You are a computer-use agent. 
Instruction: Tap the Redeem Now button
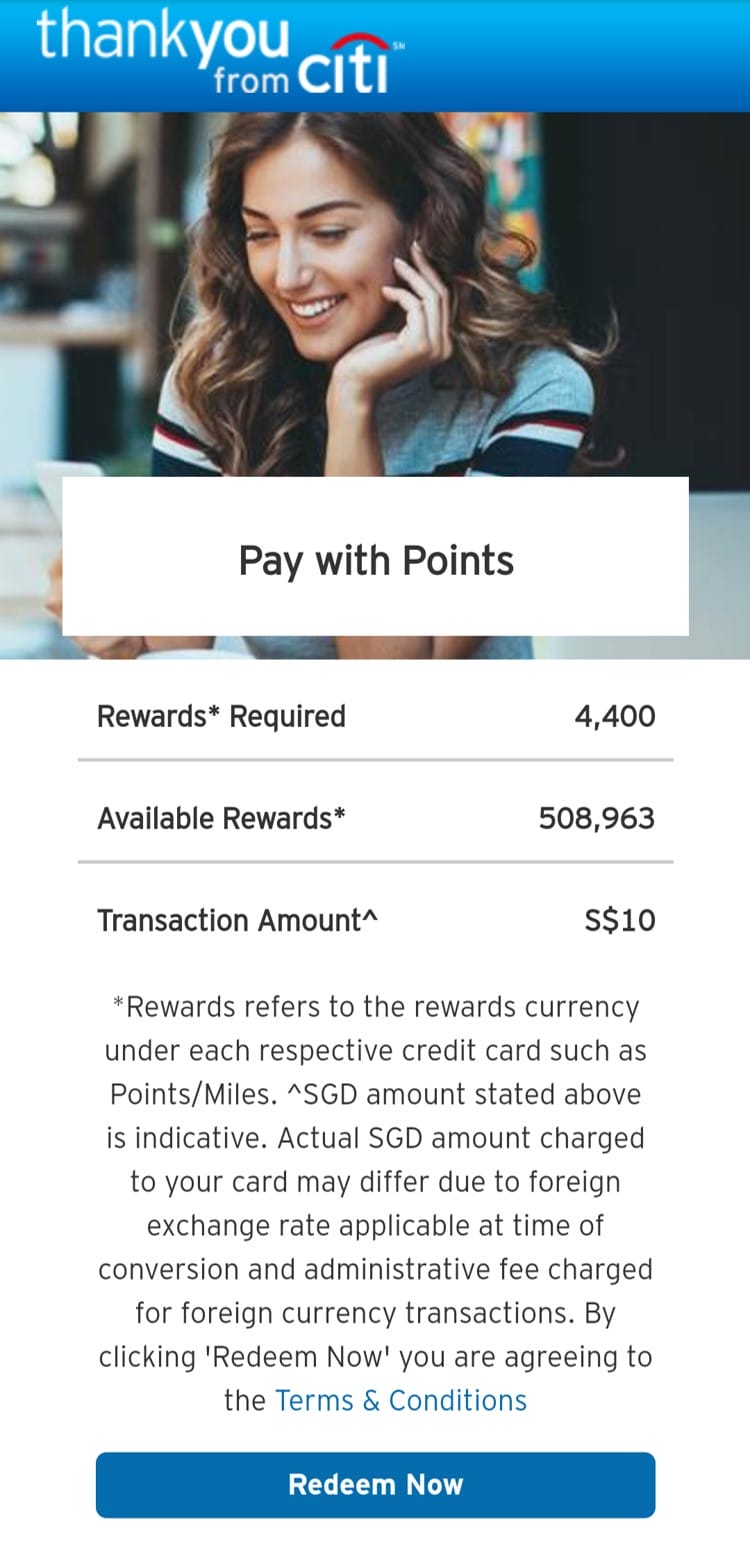click(x=375, y=1484)
